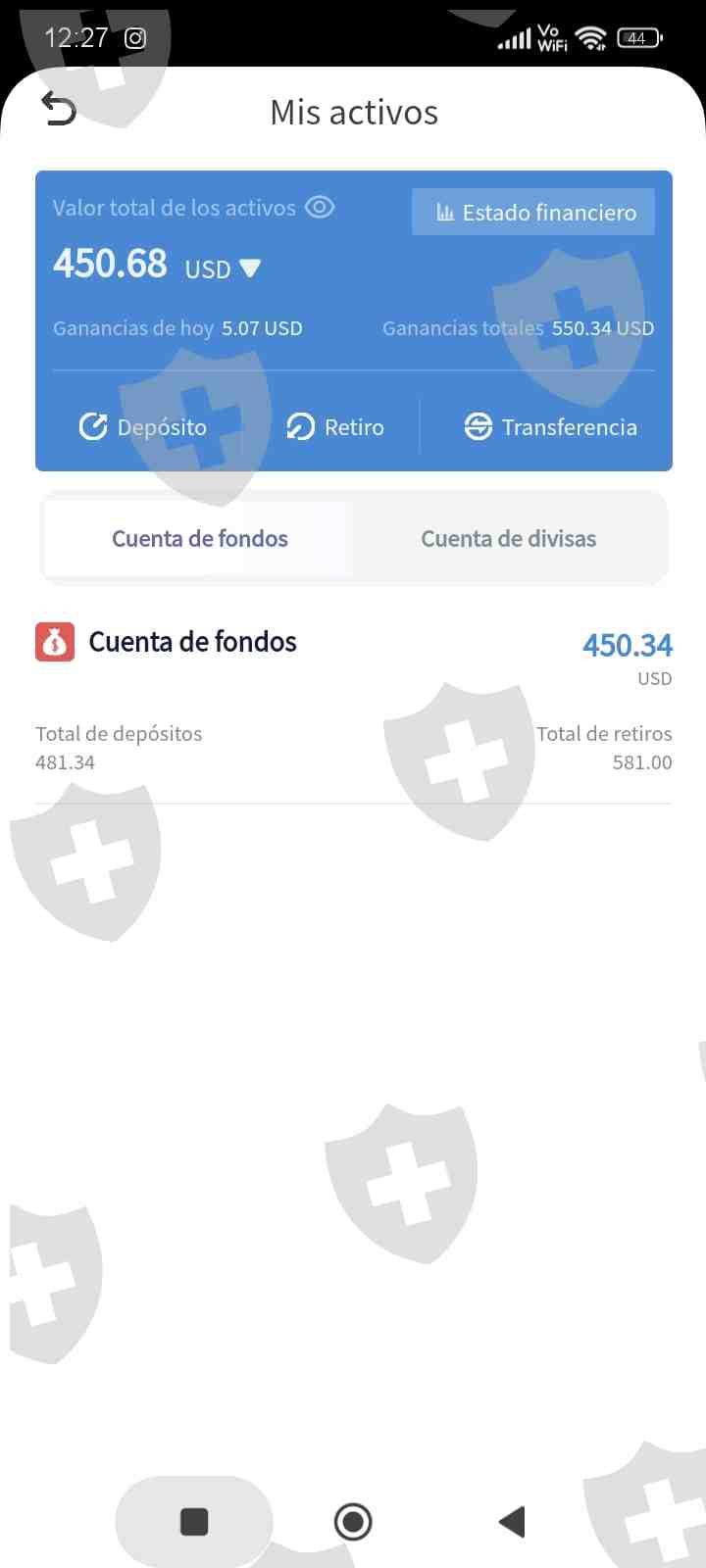Tap the Depósito button
This screenshot has height=1568, width=706.
143,427
